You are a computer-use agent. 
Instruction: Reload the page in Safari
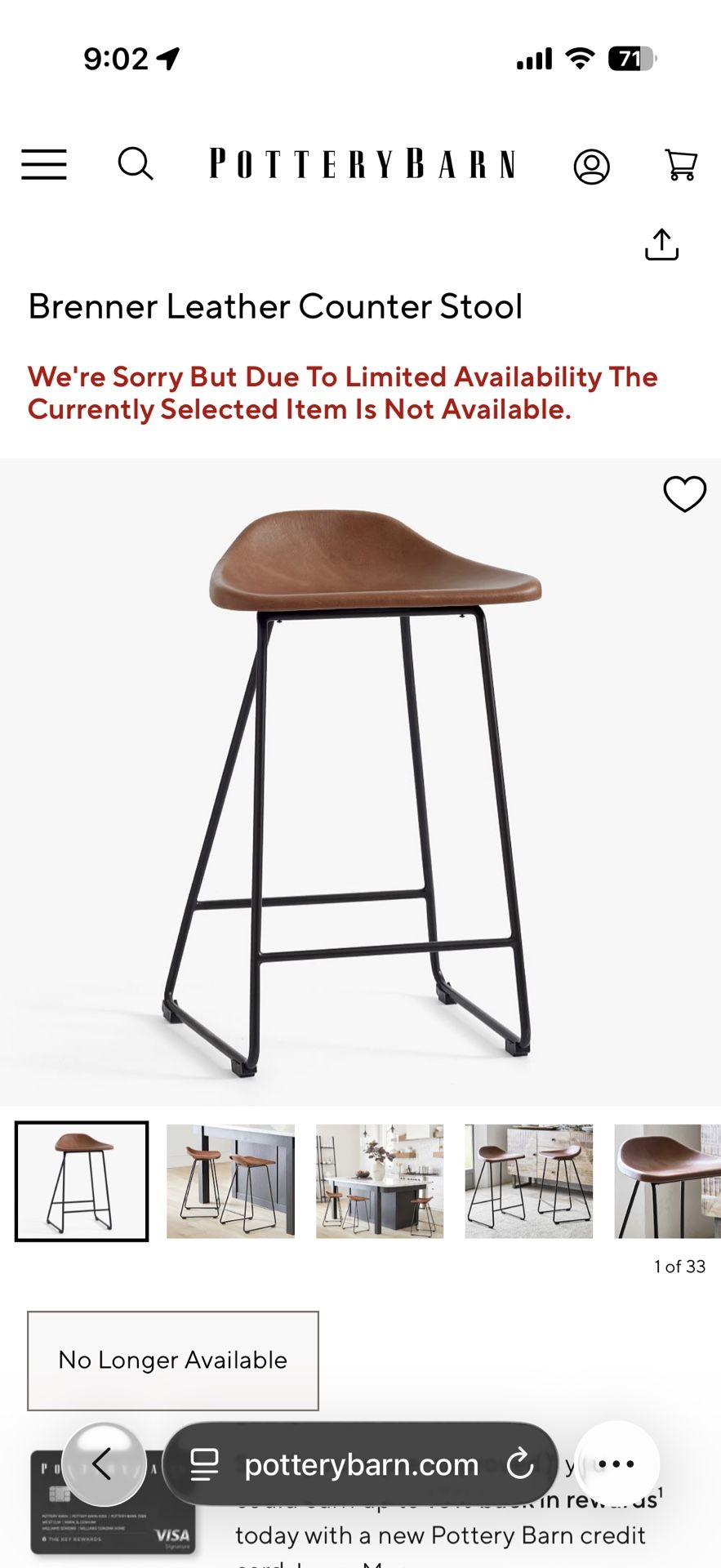(521, 1464)
